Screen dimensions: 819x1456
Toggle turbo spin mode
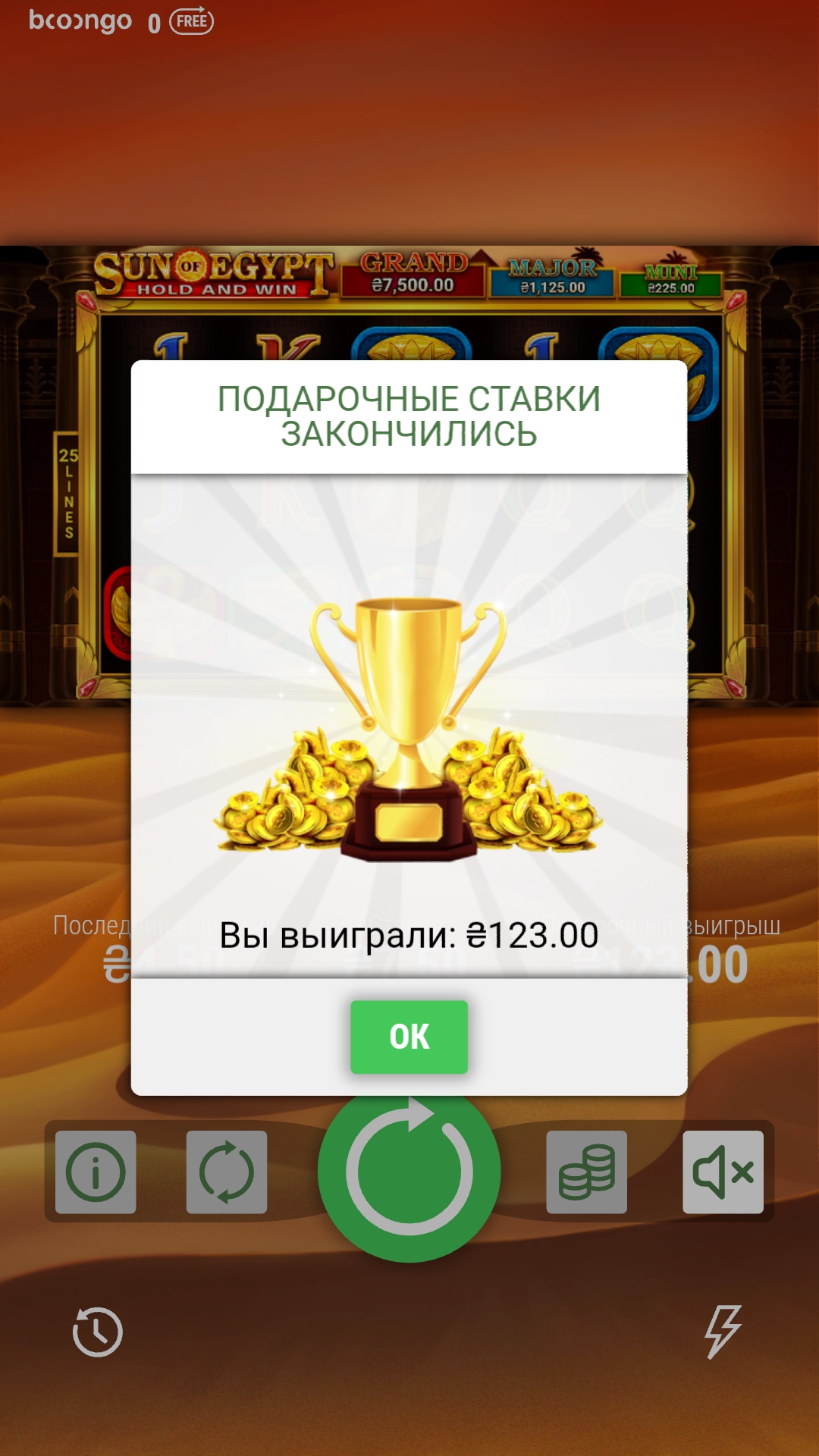[x=723, y=1332]
